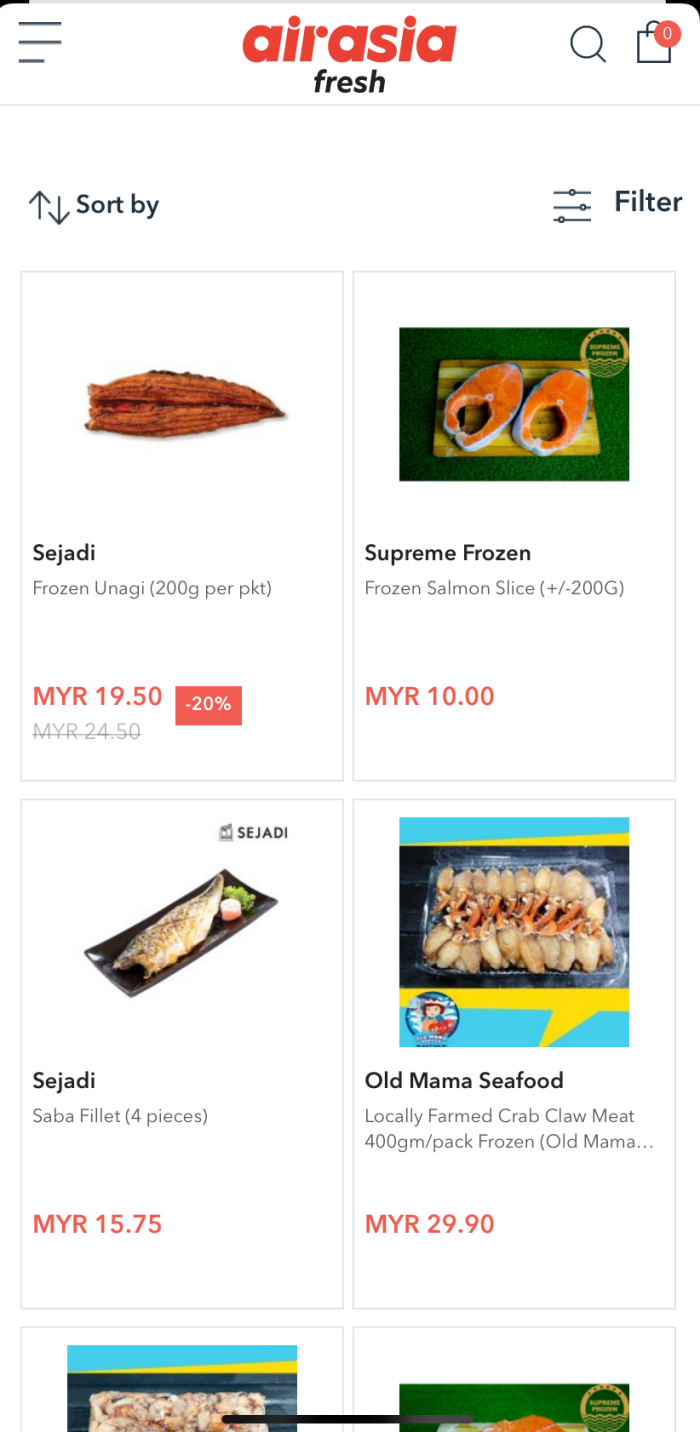The height and width of the screenshot is (1432, 700).
Task: Select the Supreme Frozen Salmon Slice card
Action: click(514, 525)
